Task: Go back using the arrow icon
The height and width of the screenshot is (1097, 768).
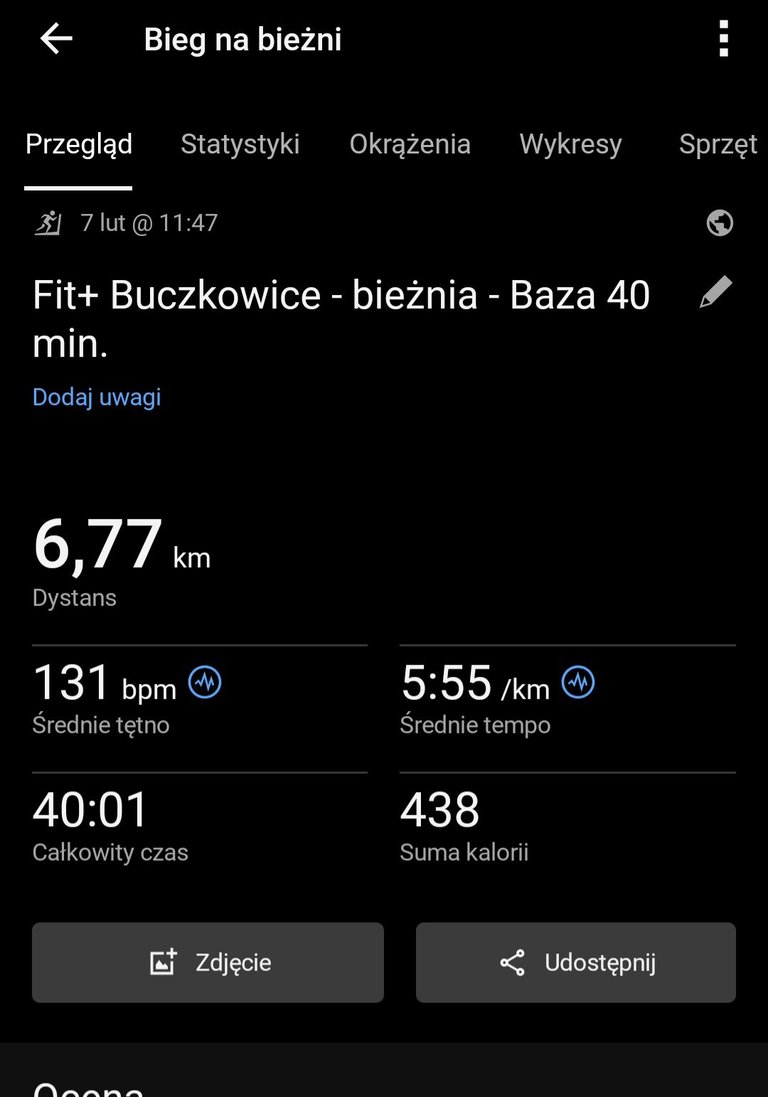Action: pyautogui.click(x=56, y=39)
